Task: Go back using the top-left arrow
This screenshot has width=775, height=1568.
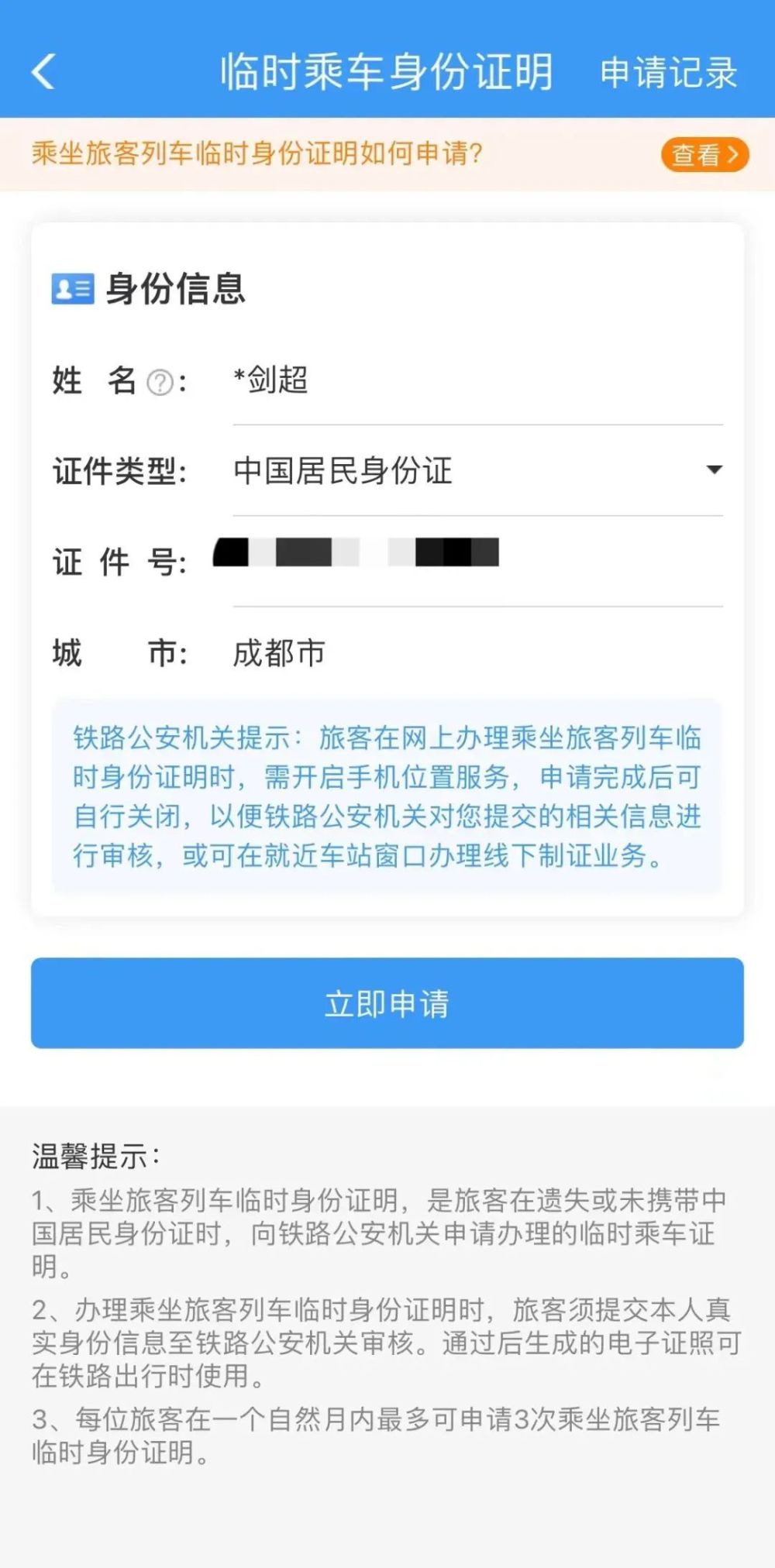Action: click(44, 72)
